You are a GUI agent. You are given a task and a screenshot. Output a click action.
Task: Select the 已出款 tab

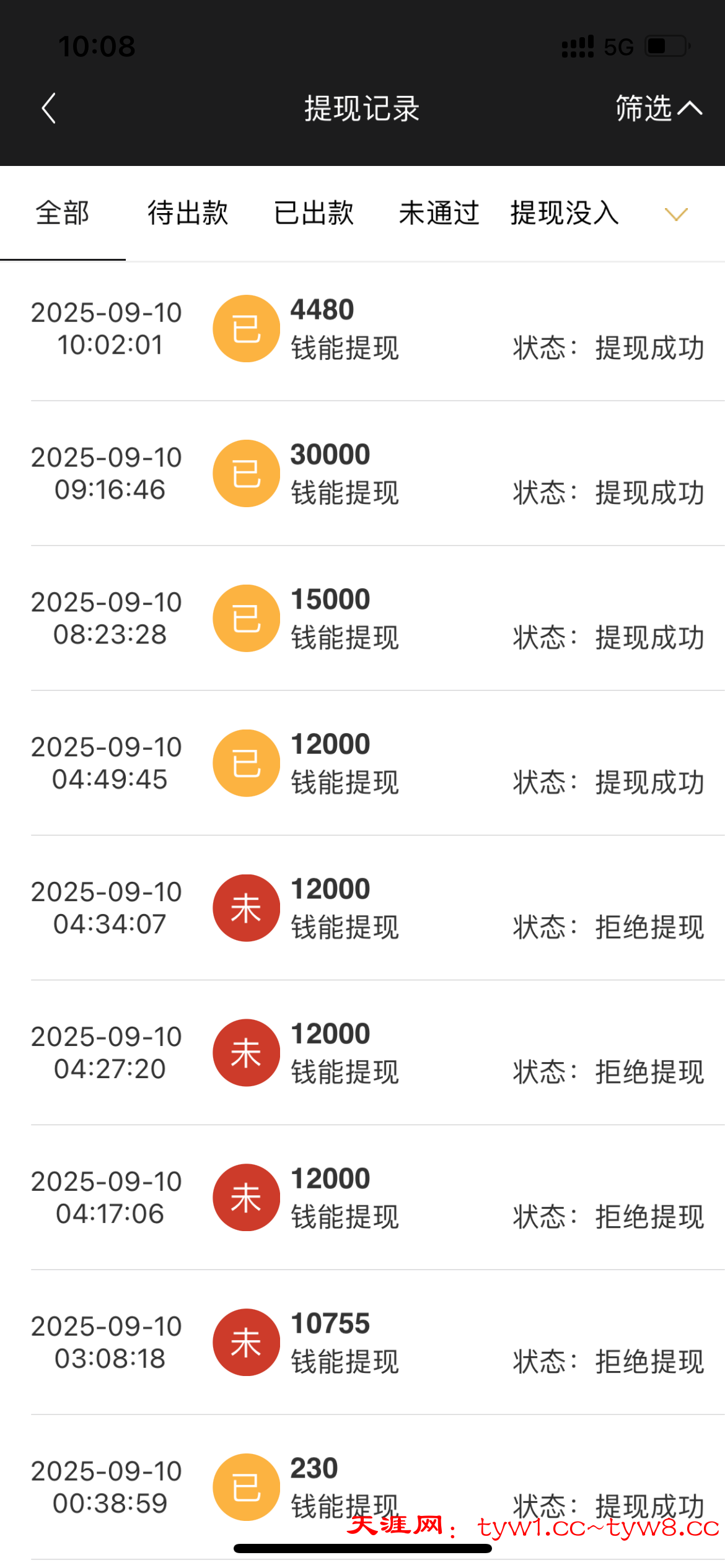[314, 214]
